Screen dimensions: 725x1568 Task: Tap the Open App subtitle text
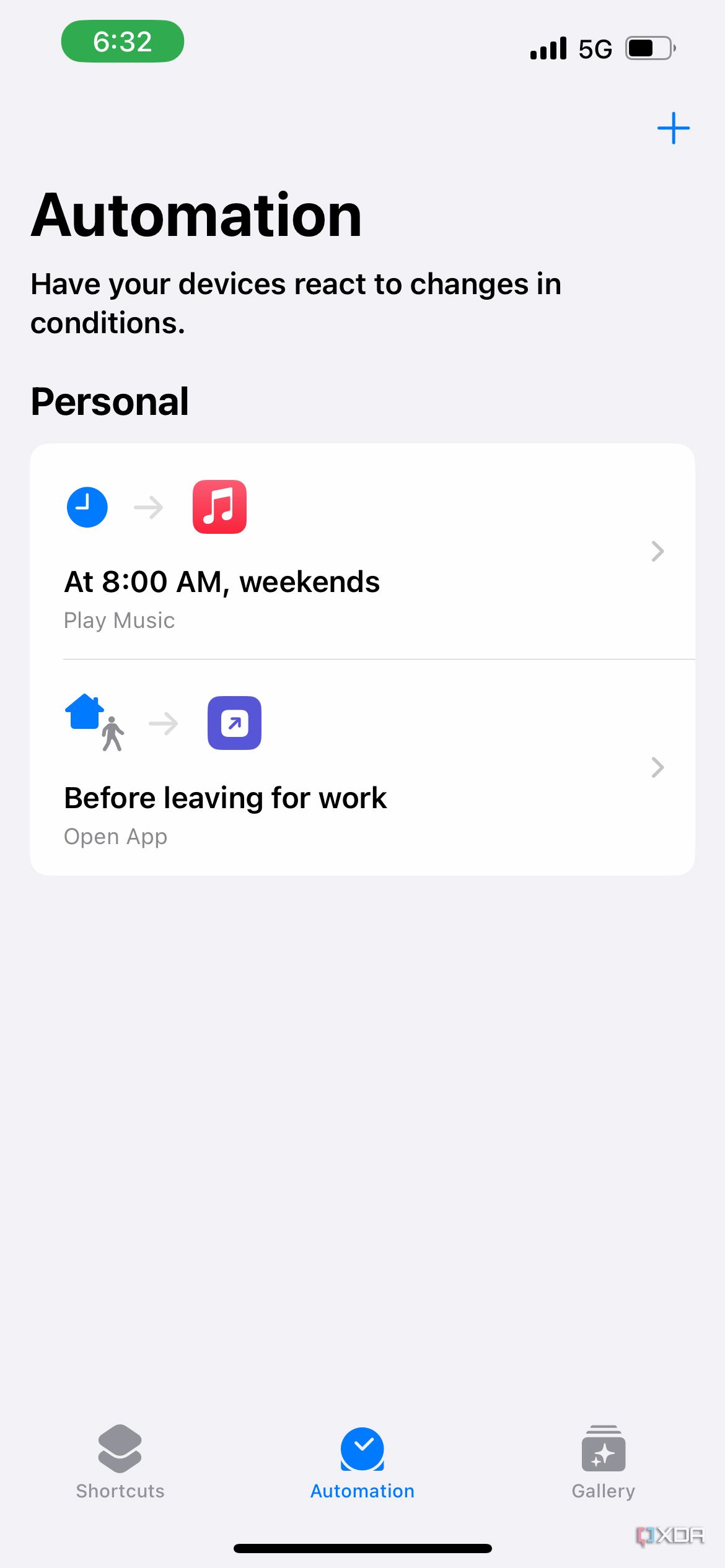tap(115, 836)
